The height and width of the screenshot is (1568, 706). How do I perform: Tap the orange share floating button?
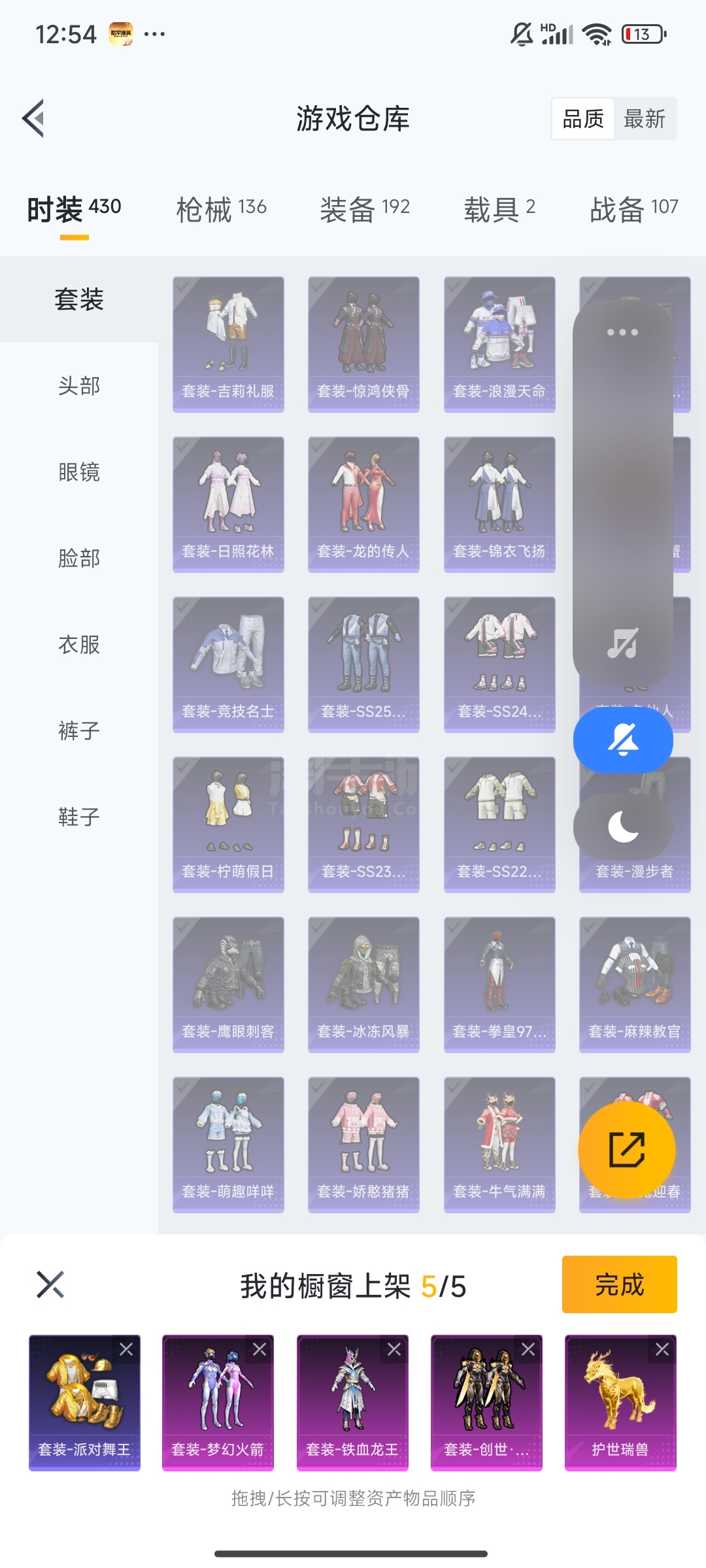[627, 1151]
